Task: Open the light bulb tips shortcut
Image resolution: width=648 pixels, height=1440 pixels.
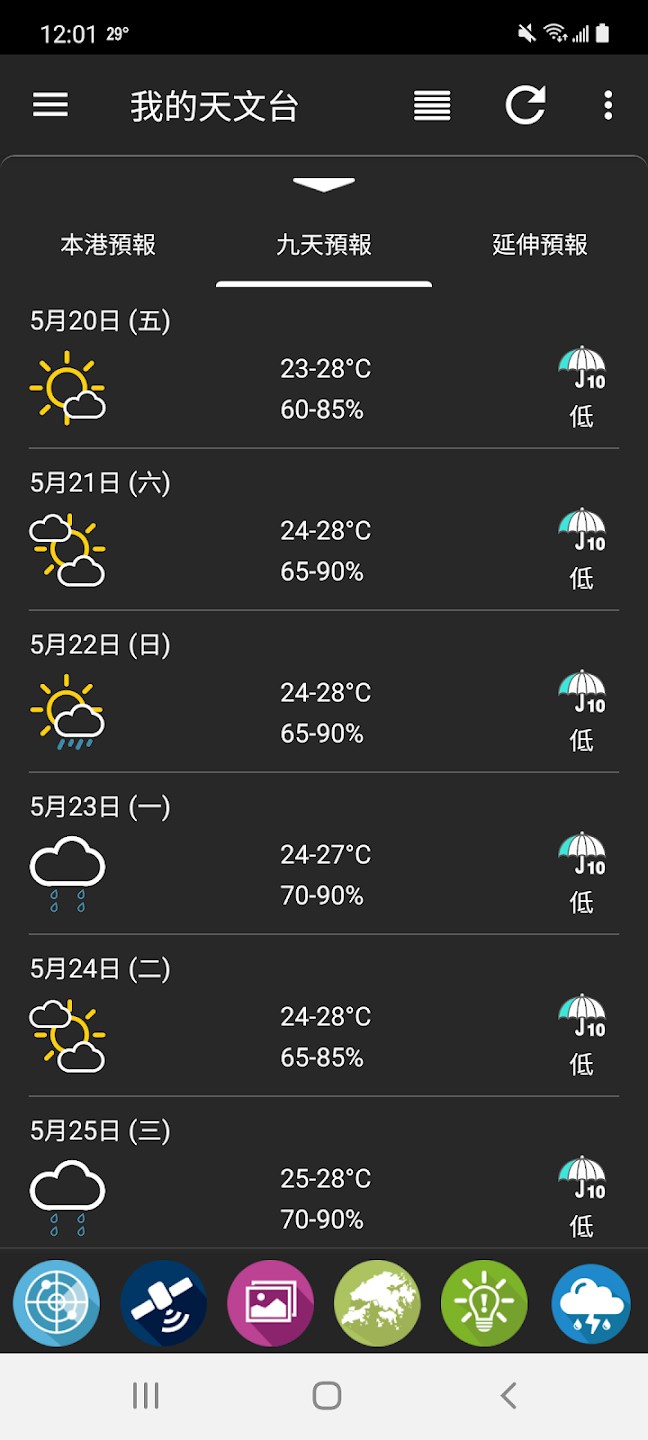Action: click(484, 1303)
